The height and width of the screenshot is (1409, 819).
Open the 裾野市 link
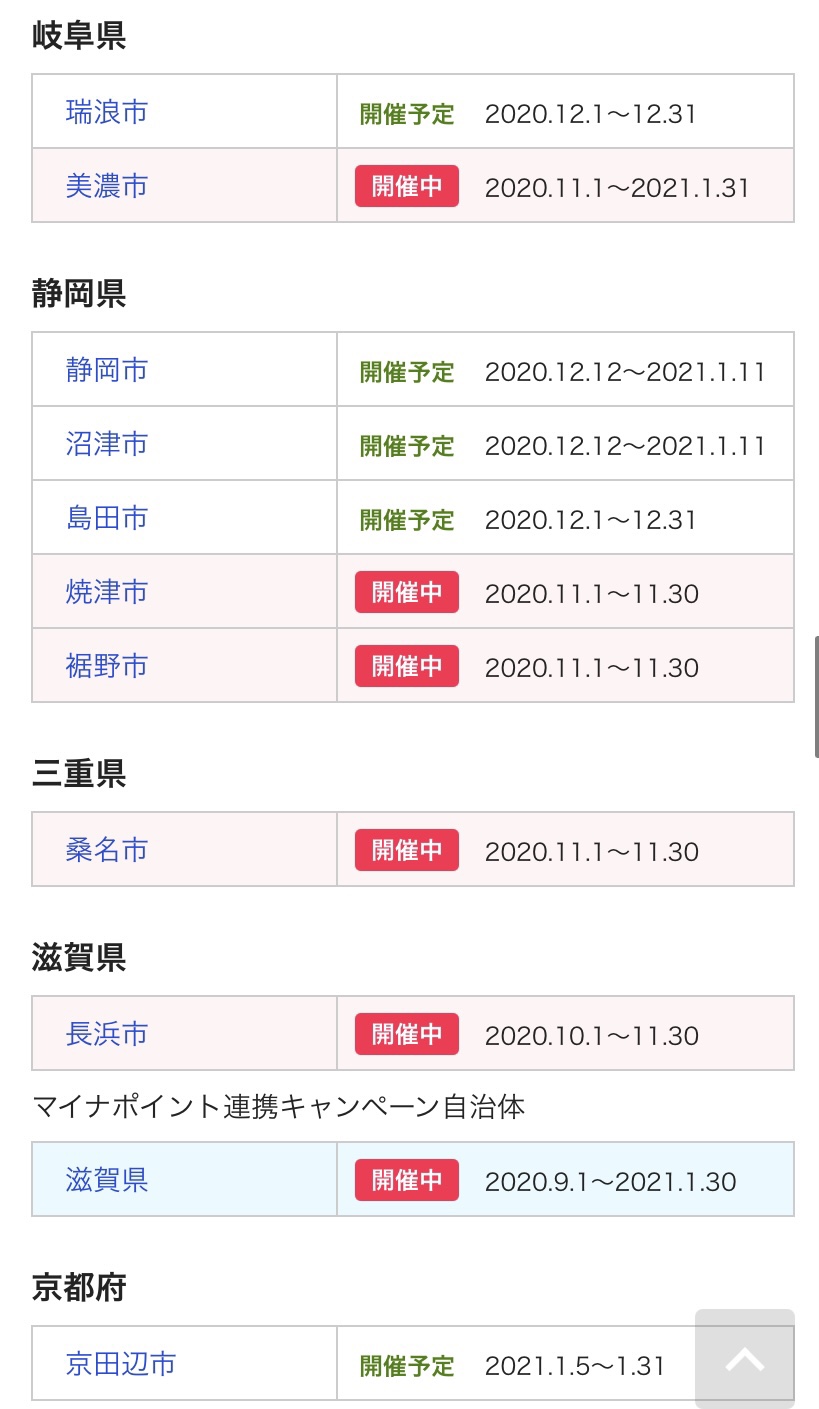pos(107,666)
